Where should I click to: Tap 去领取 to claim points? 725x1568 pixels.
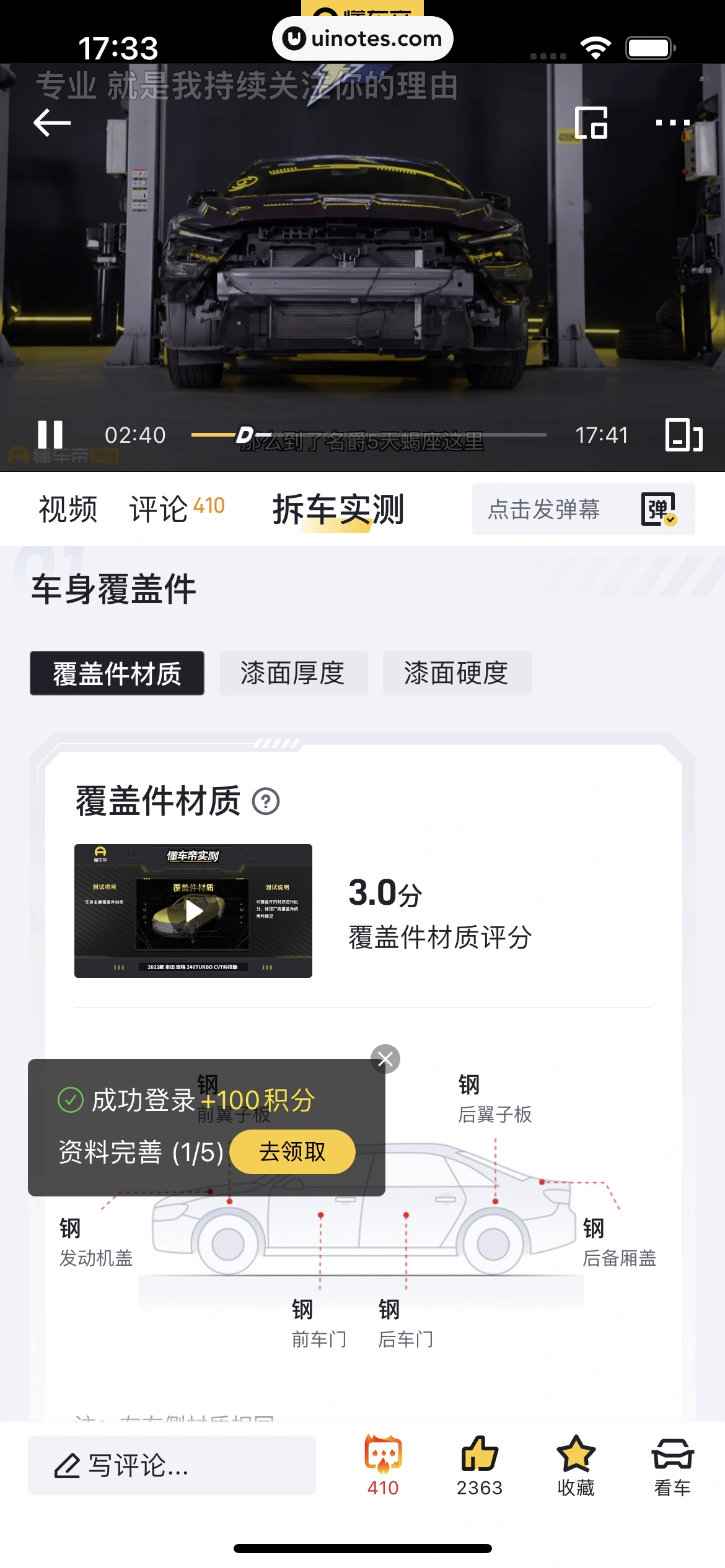[292, 1152]
